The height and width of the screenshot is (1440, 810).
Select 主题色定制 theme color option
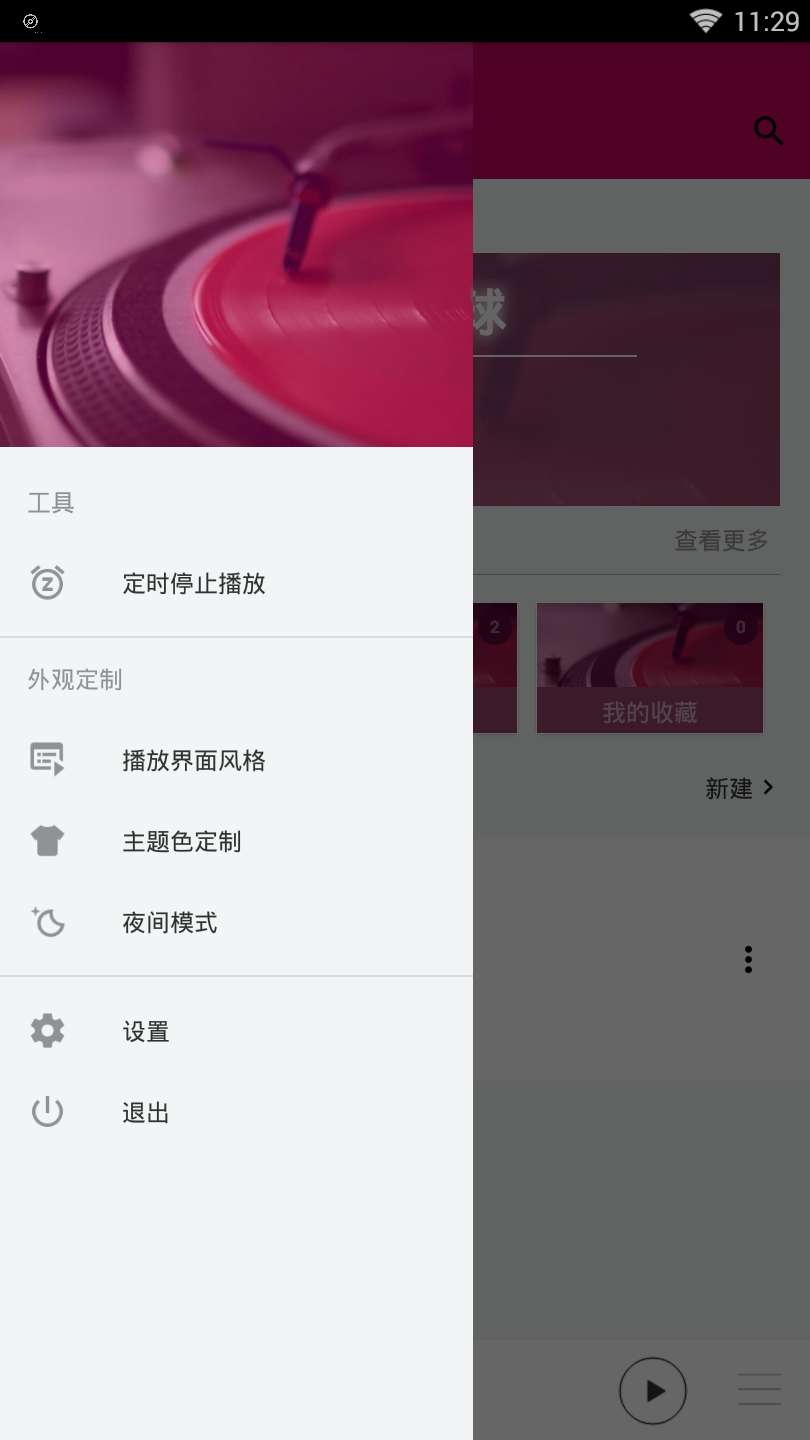tap(182, 842)
